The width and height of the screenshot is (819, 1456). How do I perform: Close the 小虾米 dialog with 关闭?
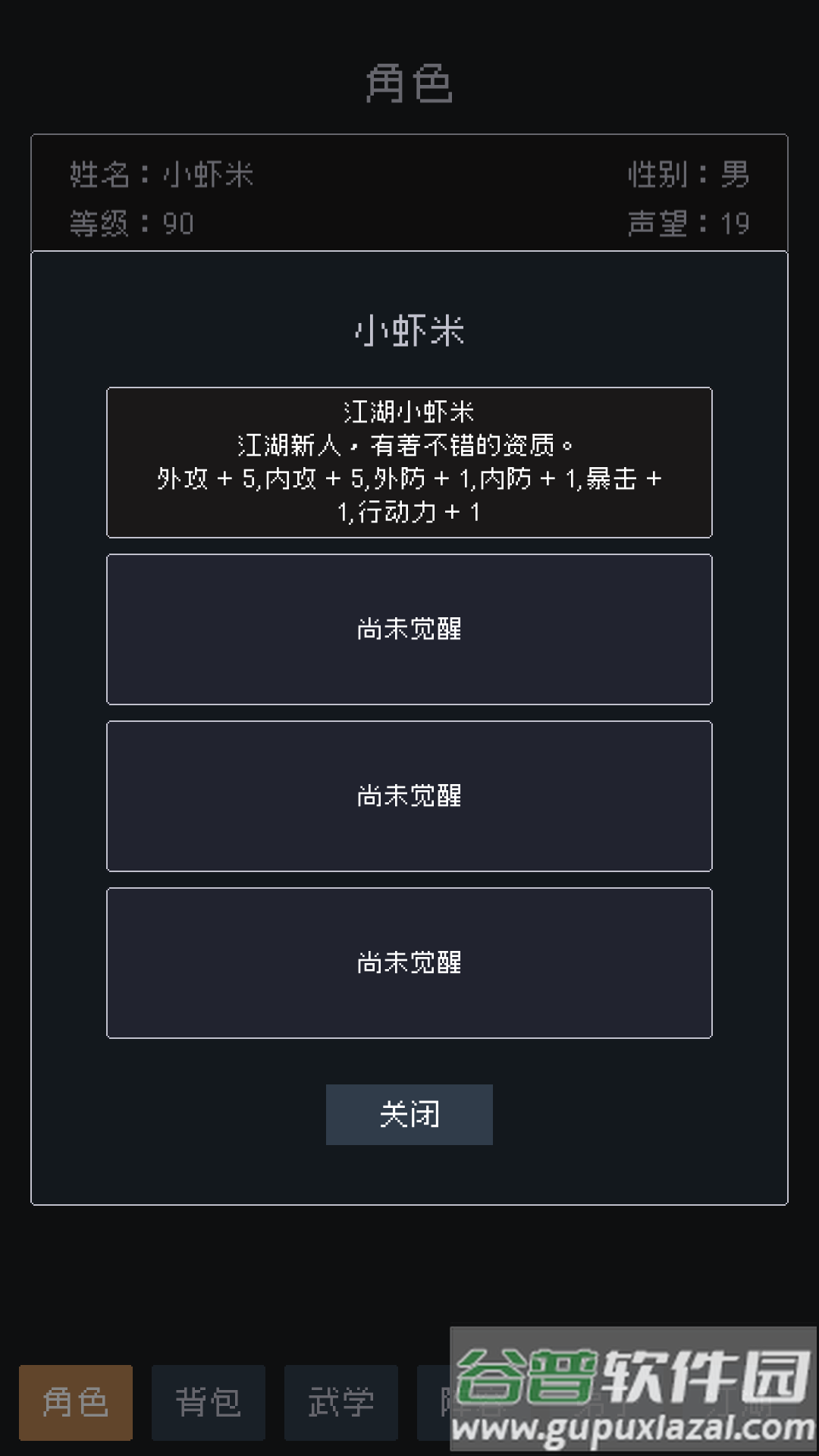click(409, 1114)
